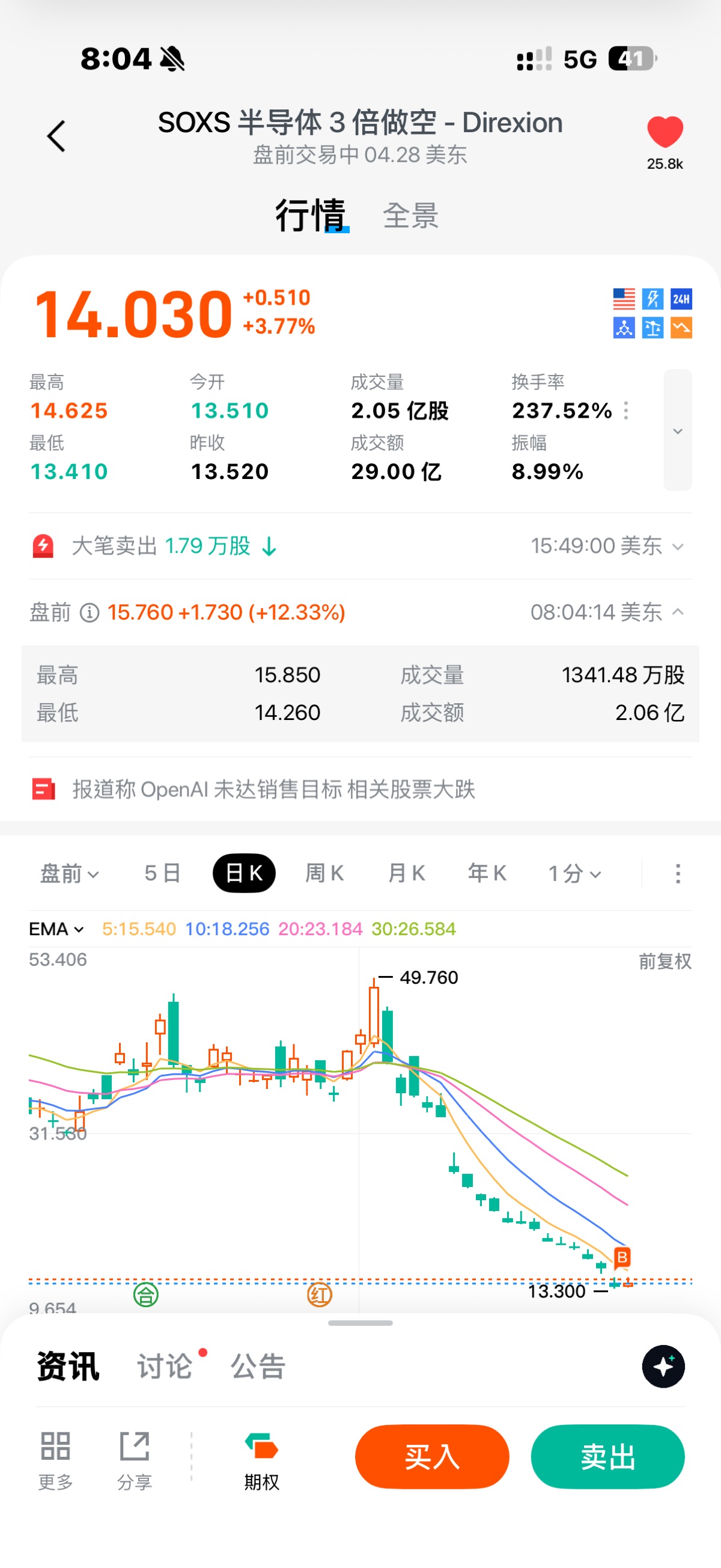Change the EMA indicator dropdown

tap(56, 929)
